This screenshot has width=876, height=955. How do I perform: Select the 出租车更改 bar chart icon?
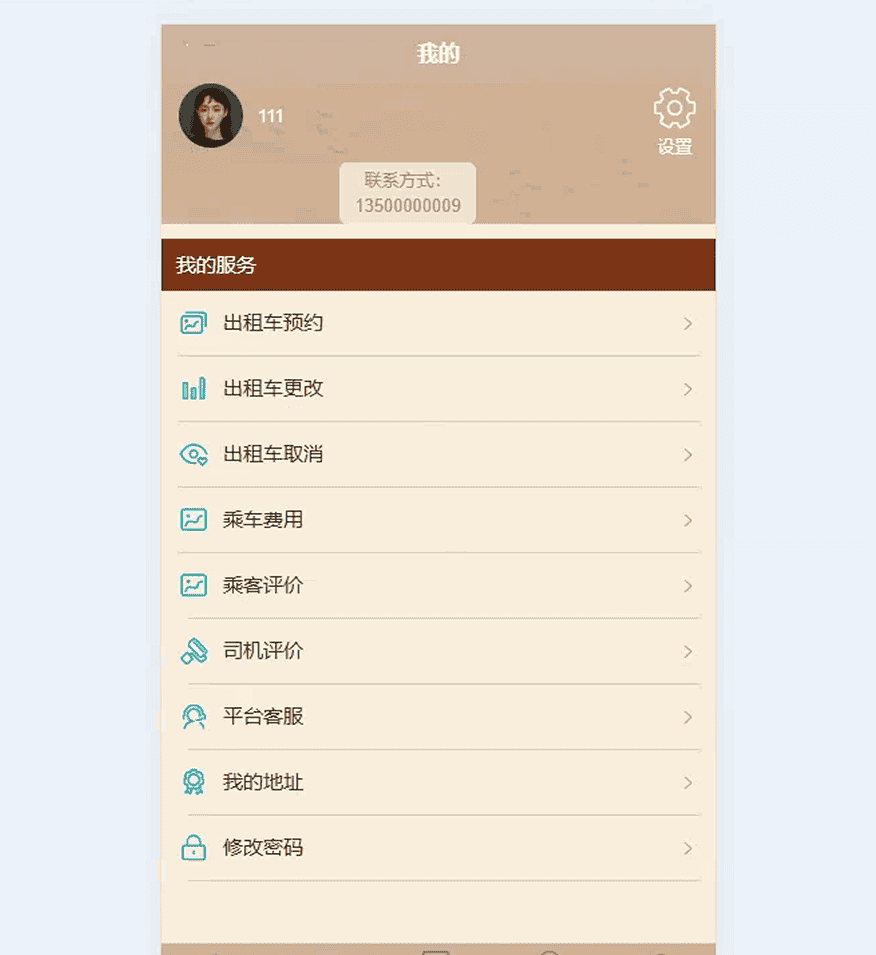click(193, 389)
